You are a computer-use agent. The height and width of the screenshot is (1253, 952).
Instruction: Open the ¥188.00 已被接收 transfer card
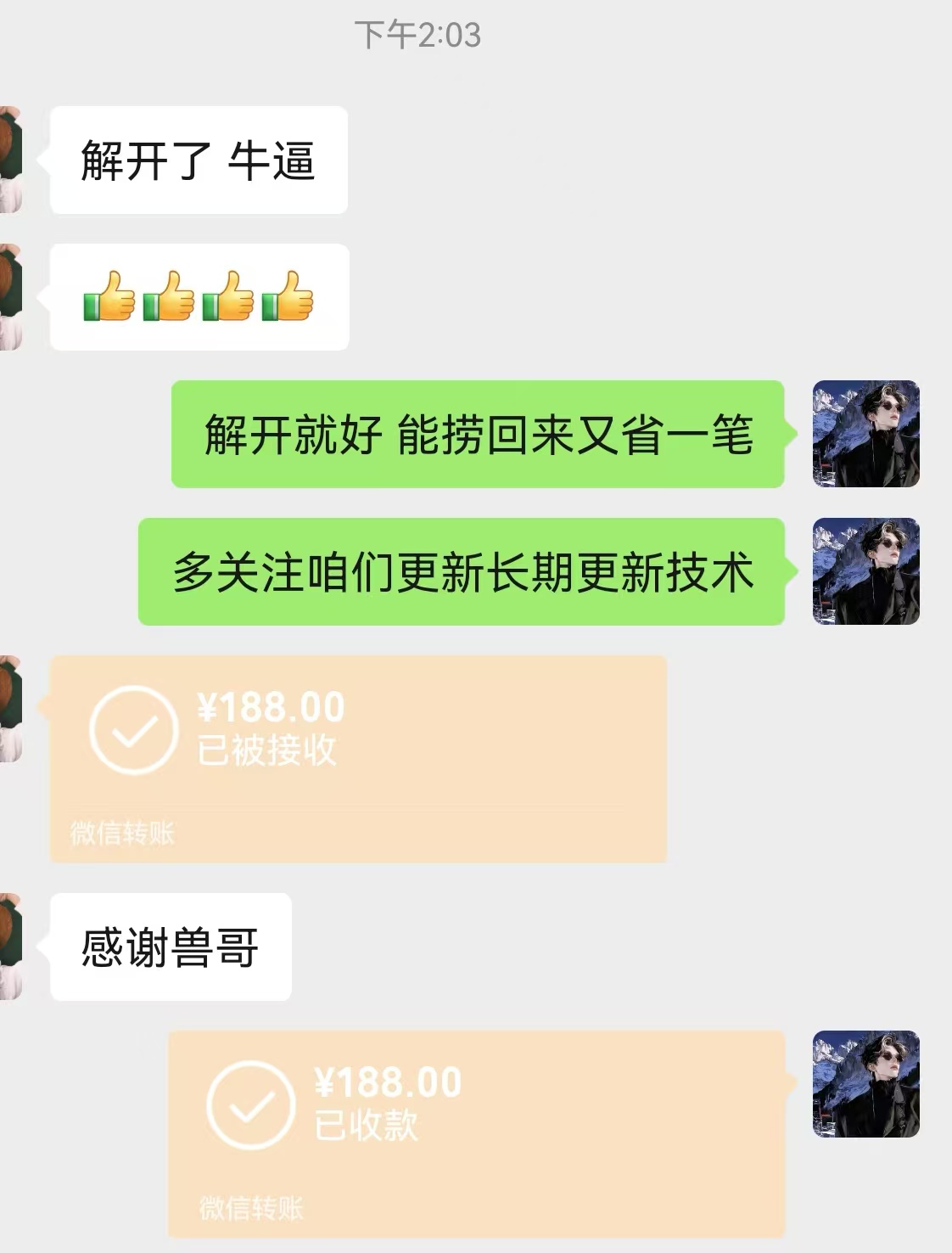coord(356,756)
